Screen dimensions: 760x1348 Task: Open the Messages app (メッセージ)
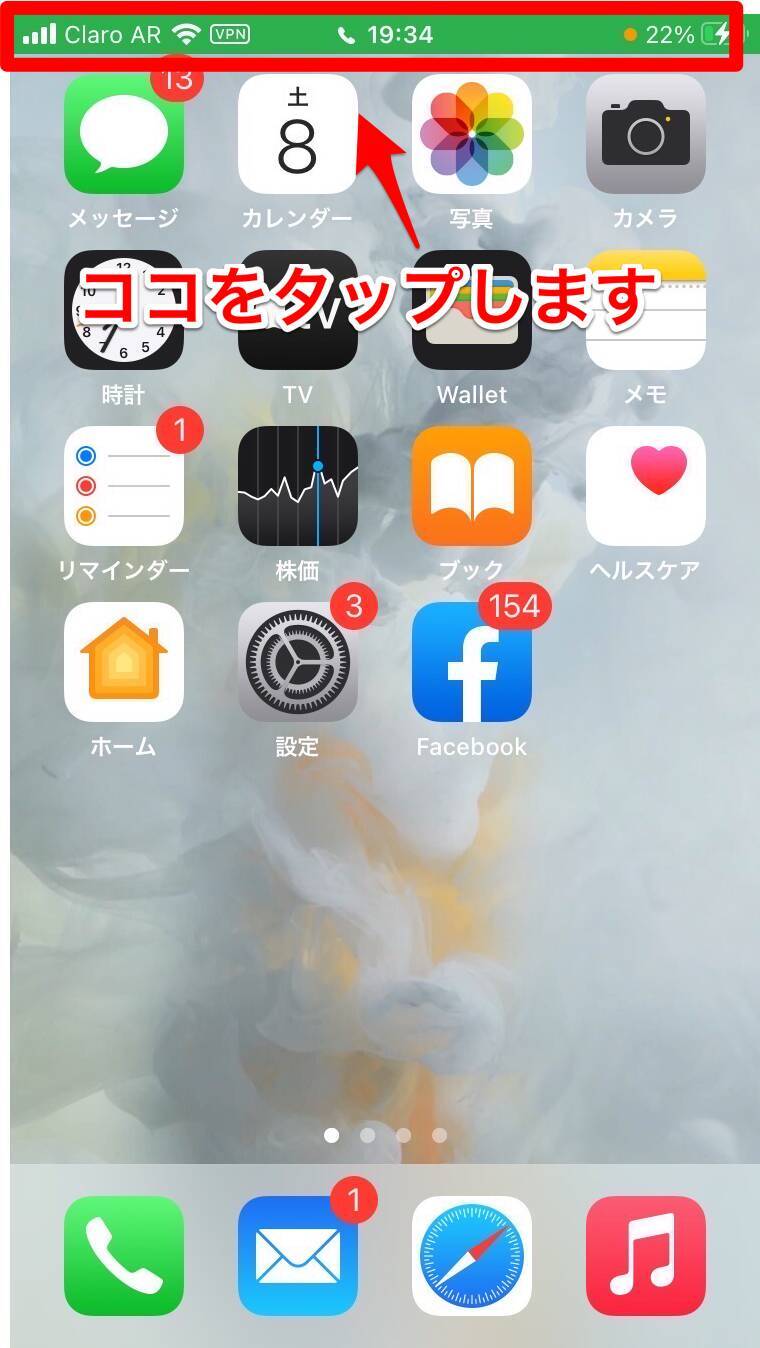124,135
